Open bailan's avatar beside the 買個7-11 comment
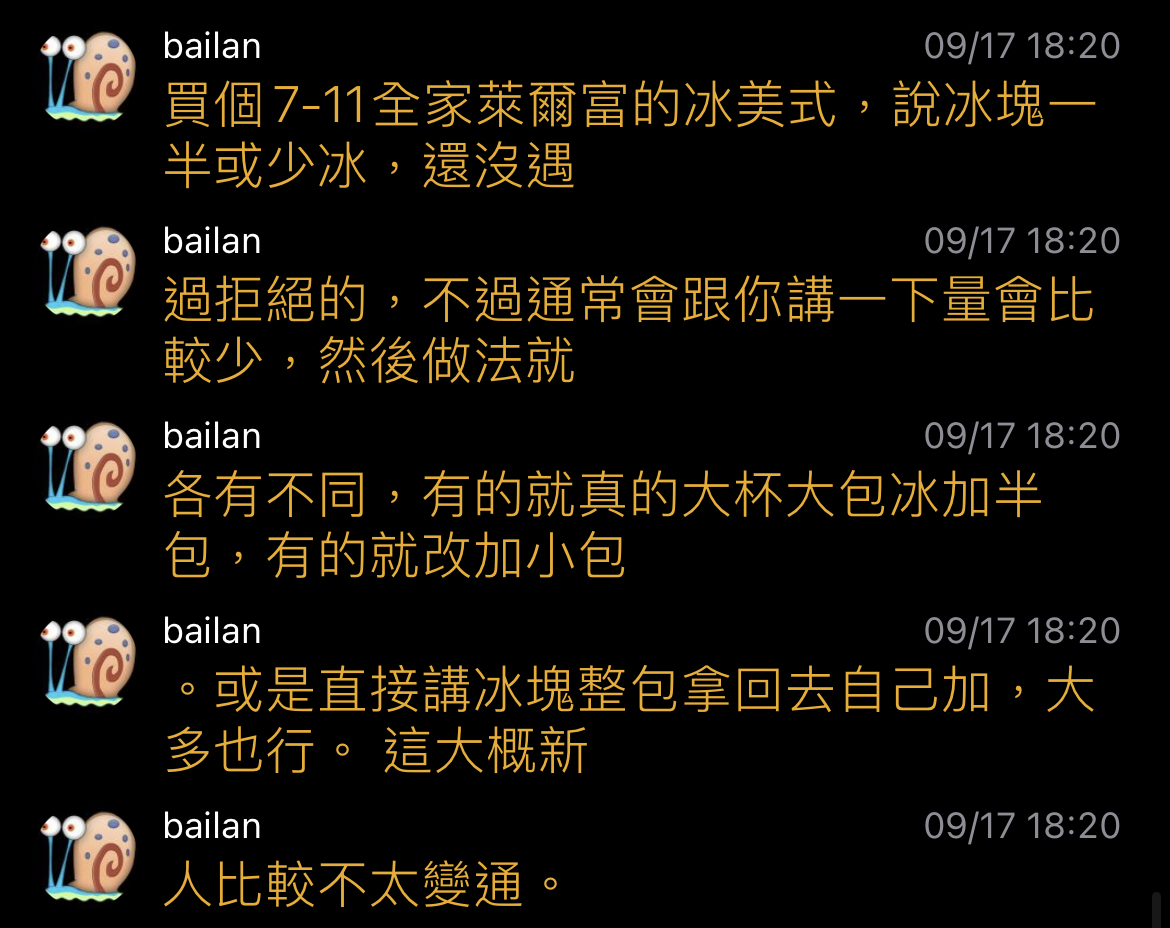Screen dimensions: 1170x928 point(88,77)
